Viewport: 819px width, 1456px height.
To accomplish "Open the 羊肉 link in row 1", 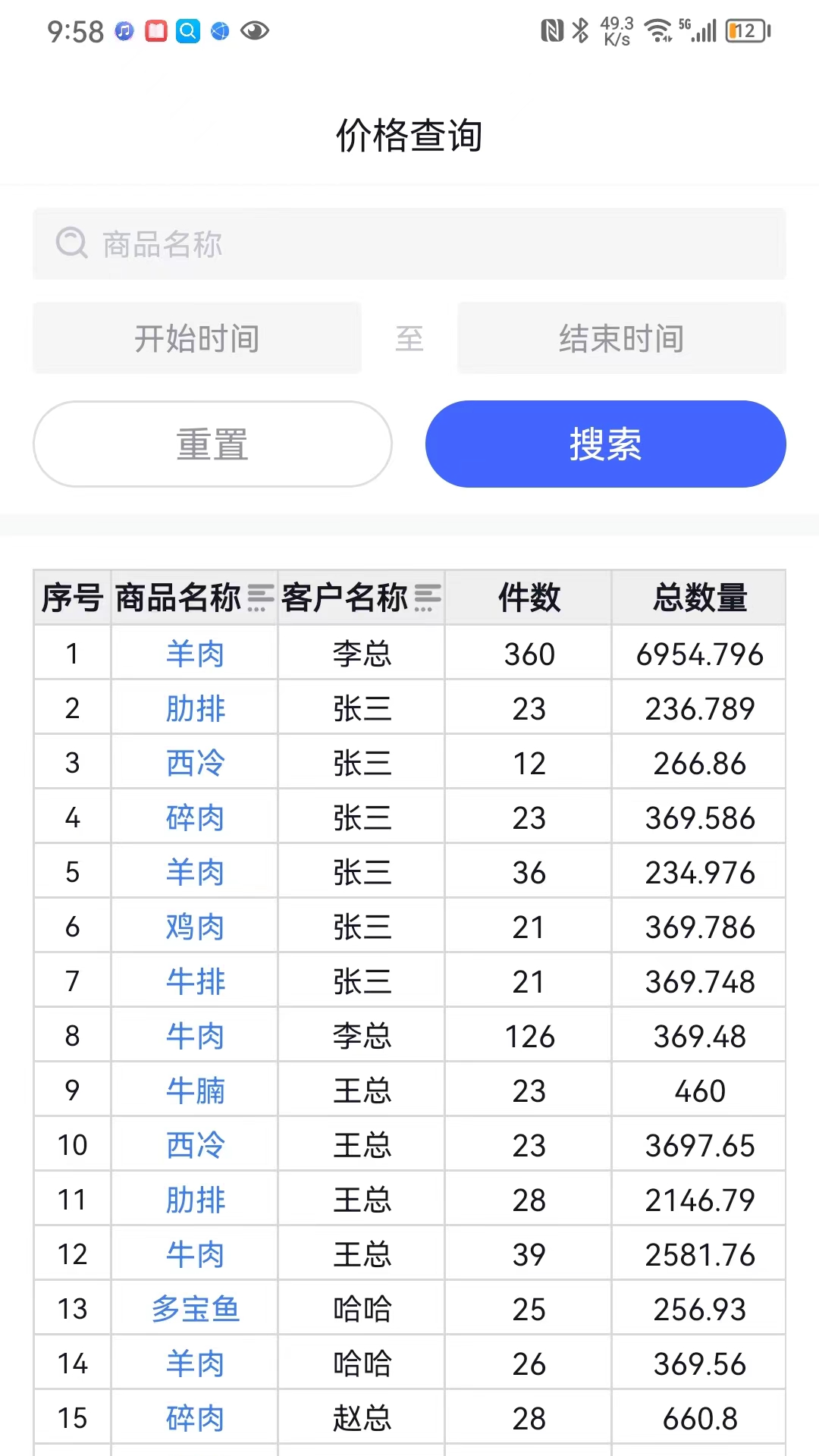I will tap(195, 654).
